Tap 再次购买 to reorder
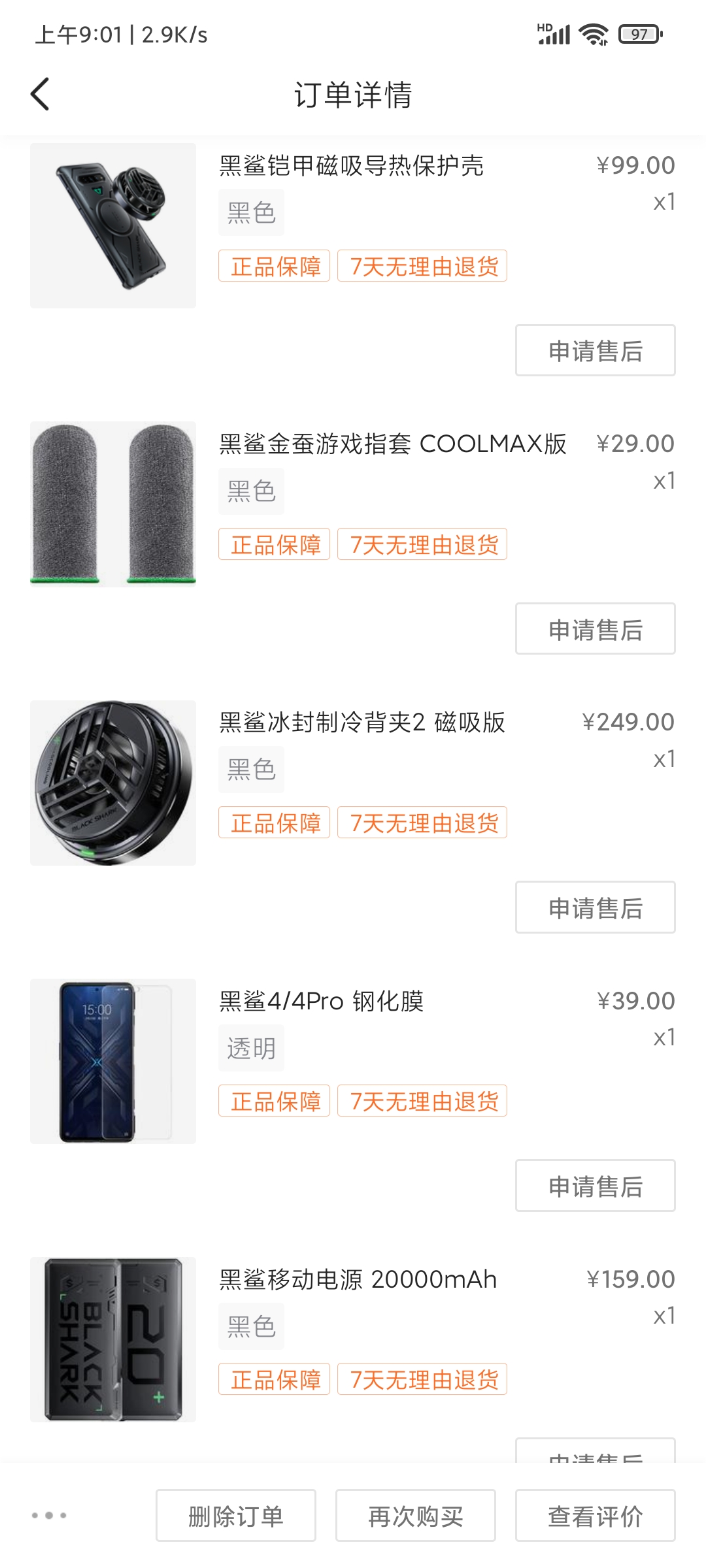 [x=416, y=1516]
